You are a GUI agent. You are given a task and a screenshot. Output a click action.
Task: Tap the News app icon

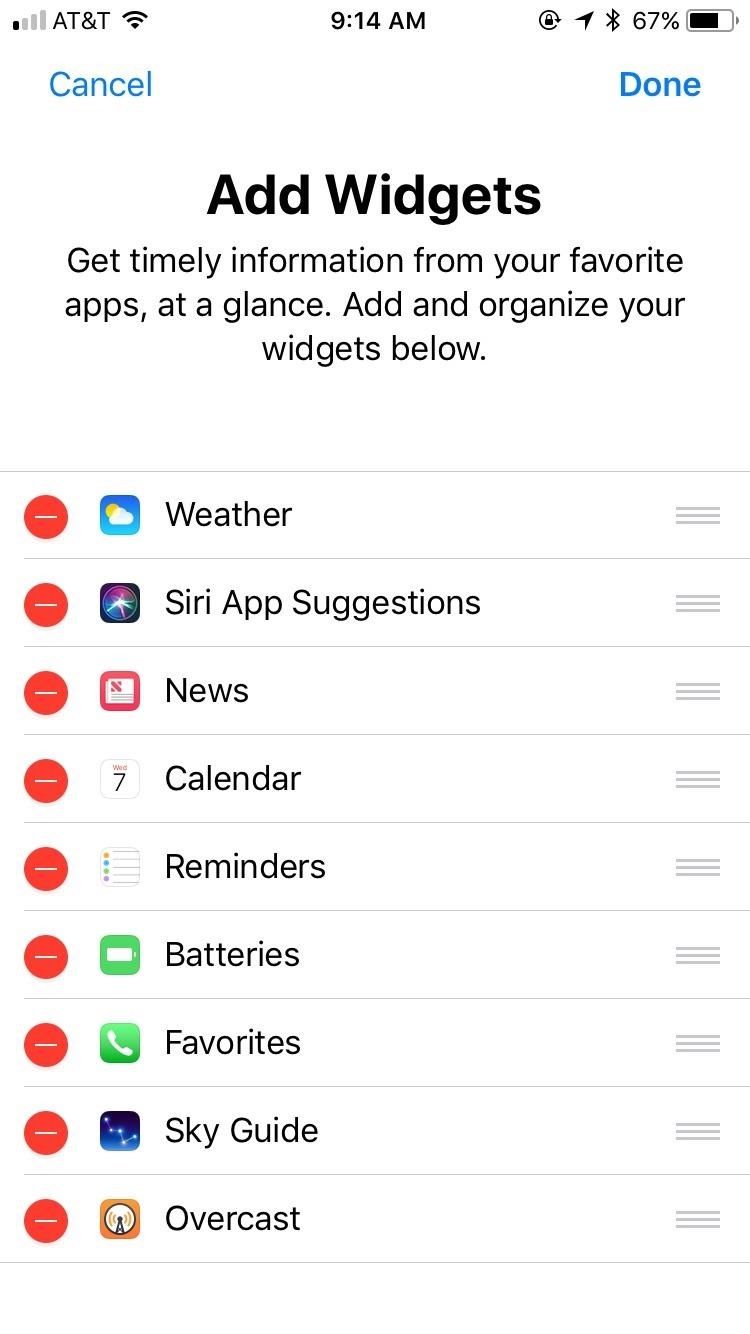[120, 691]
